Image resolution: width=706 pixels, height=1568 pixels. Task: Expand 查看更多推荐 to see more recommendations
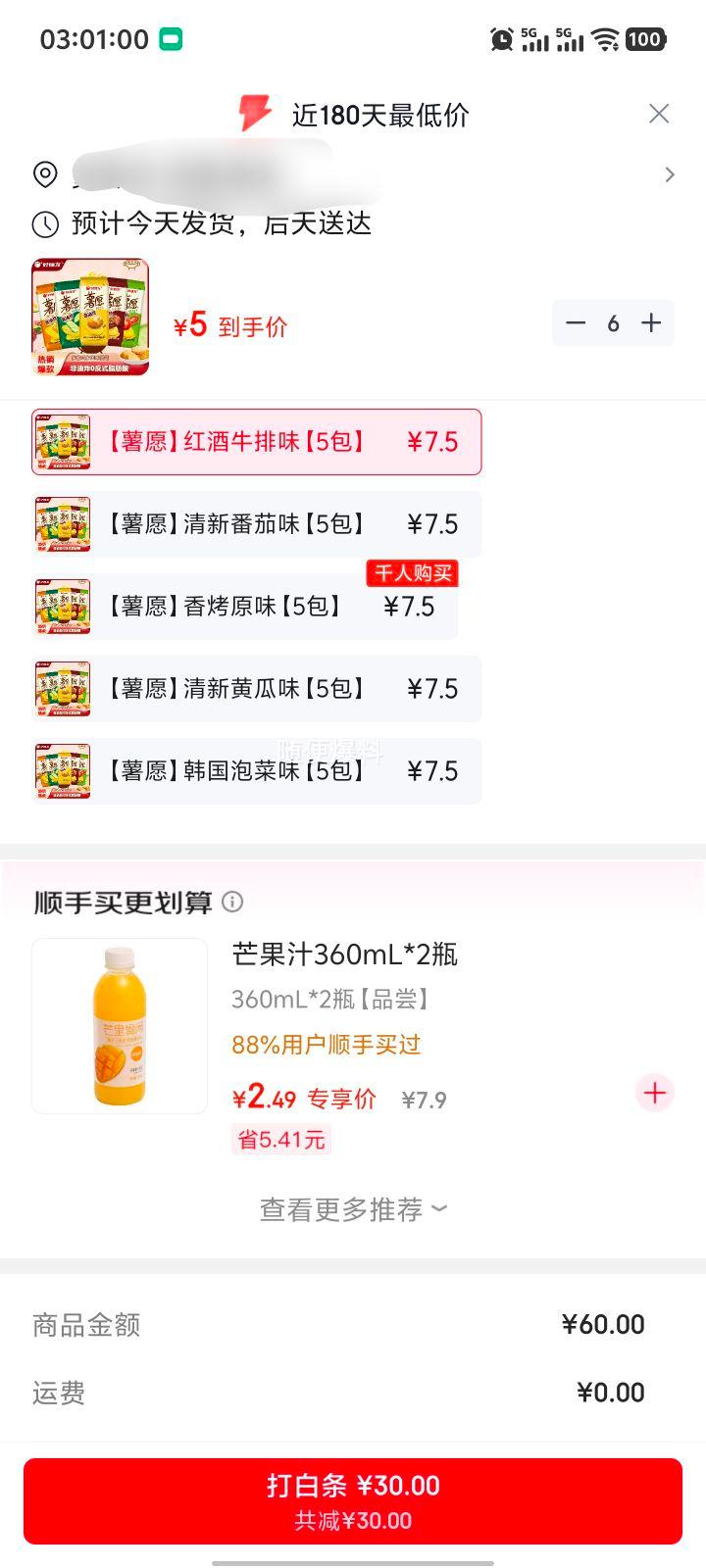coord(353,1207)
